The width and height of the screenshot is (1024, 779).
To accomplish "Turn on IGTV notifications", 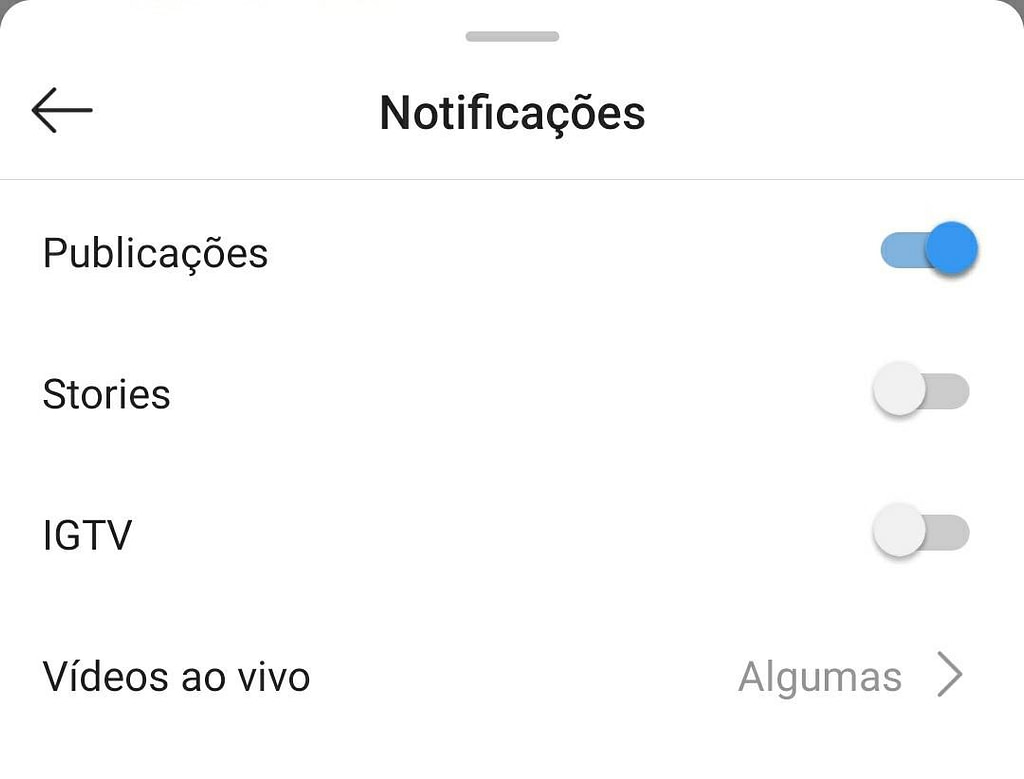I will (x=921, y=531).
